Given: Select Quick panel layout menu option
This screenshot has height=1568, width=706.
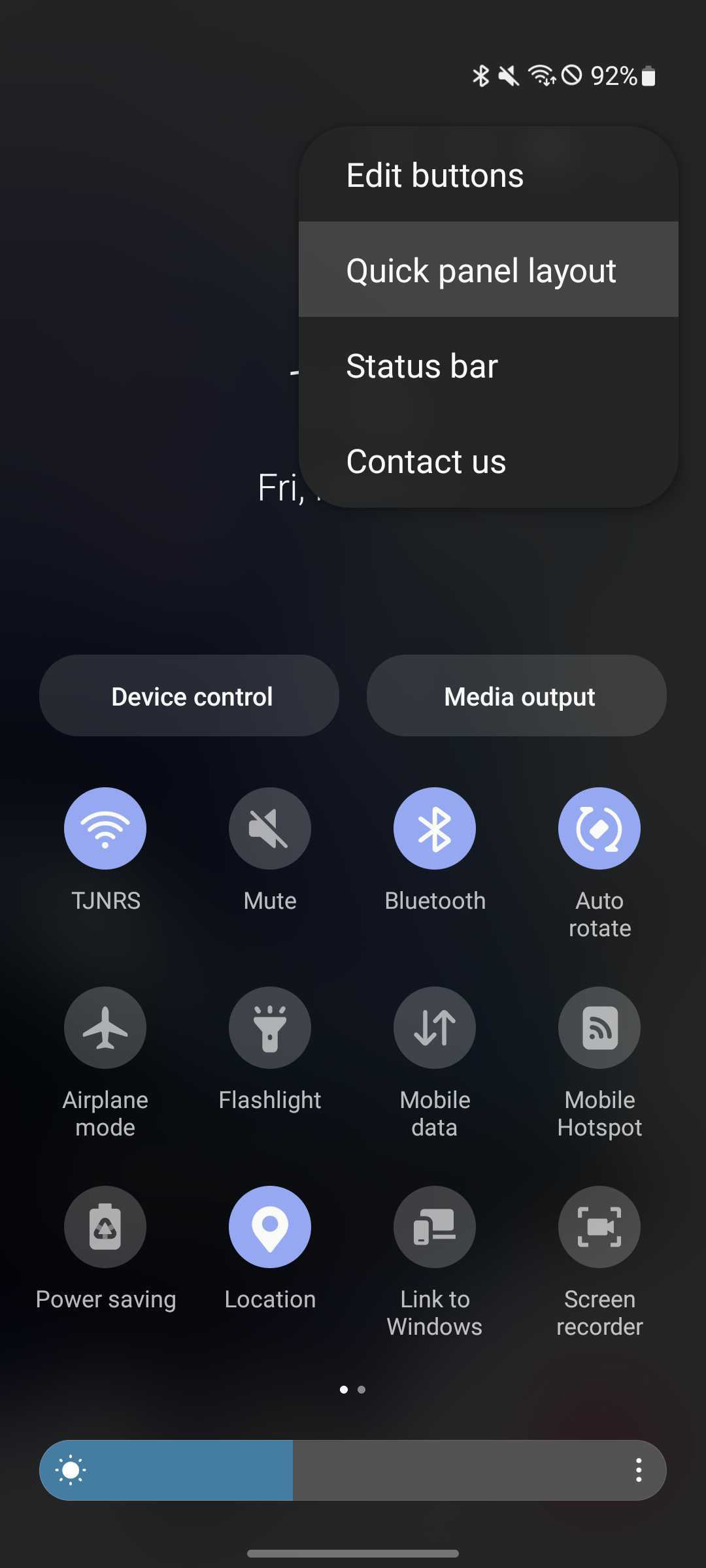Looking at the screenshot, I should pos(481,270).
